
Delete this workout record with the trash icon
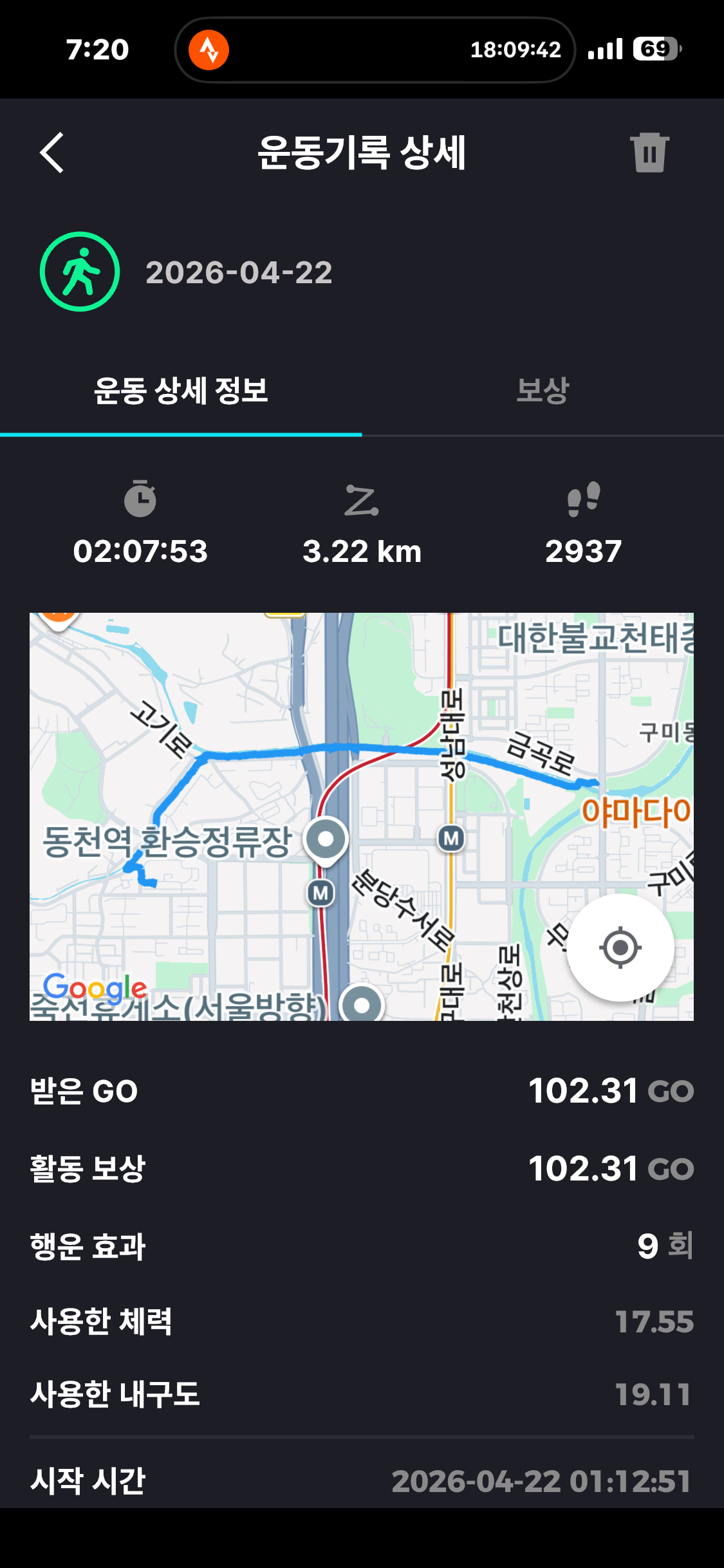coord(649,153)
